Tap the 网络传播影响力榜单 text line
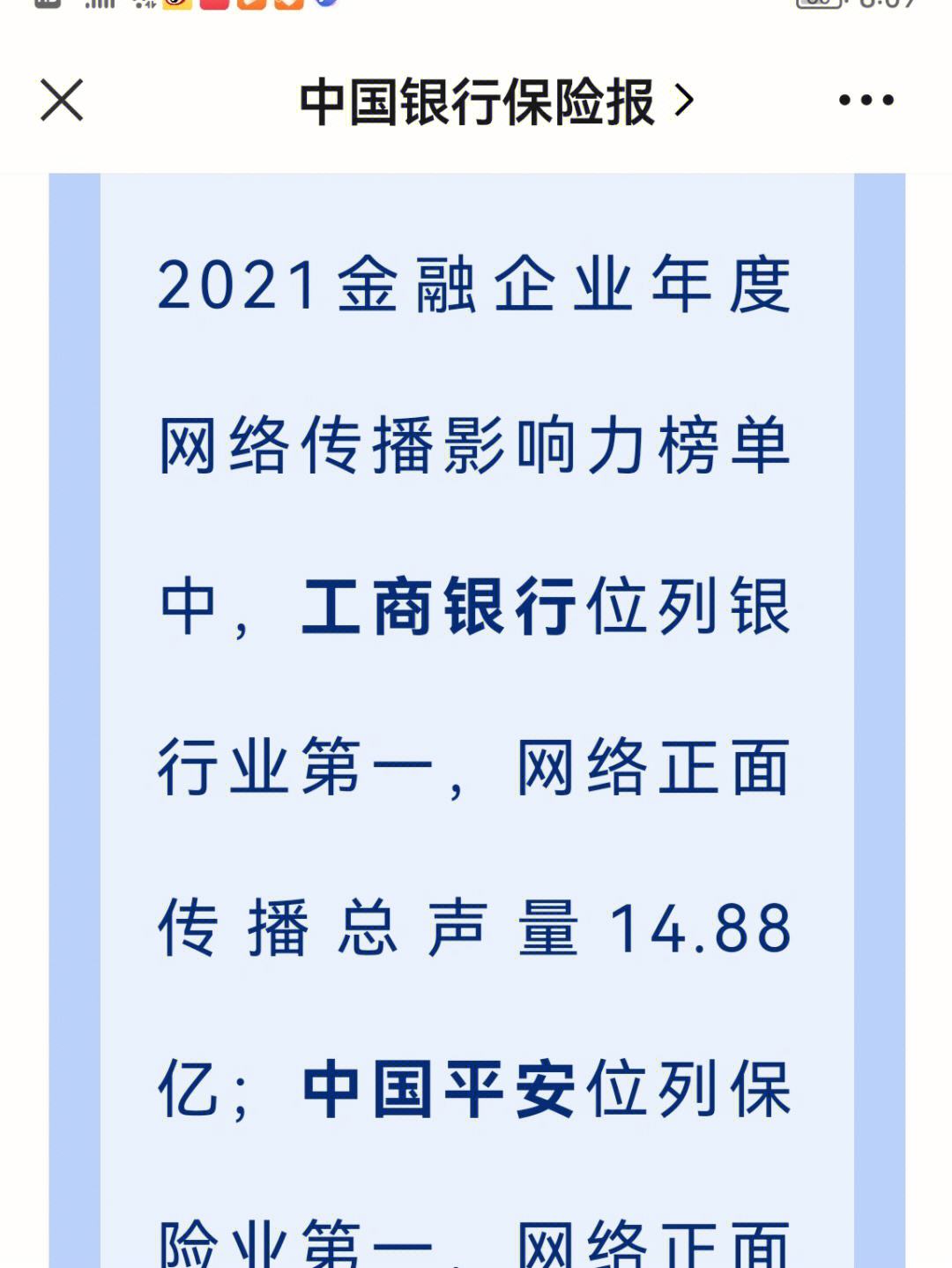Image resolution: width=952 pixels, height=1268 pixels. point(476,450)
